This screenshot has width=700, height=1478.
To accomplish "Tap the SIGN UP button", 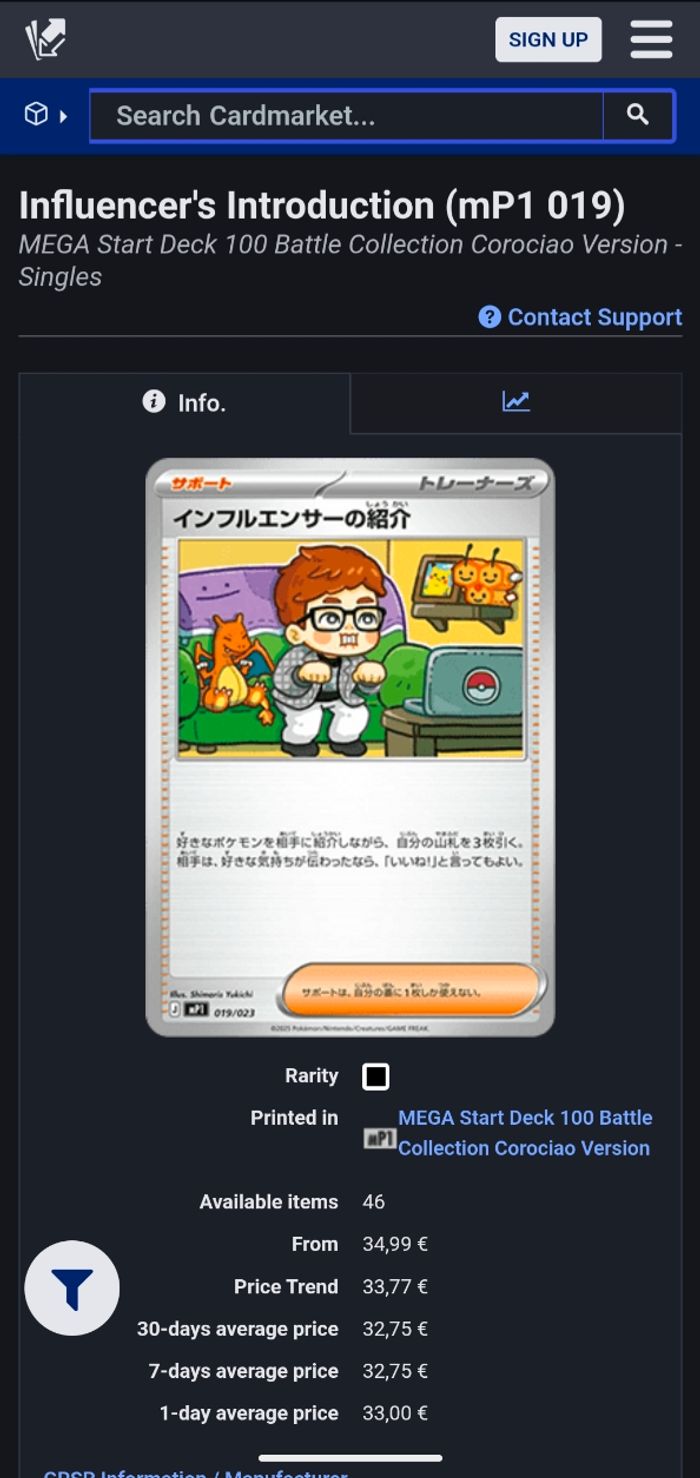I will 548,40.
